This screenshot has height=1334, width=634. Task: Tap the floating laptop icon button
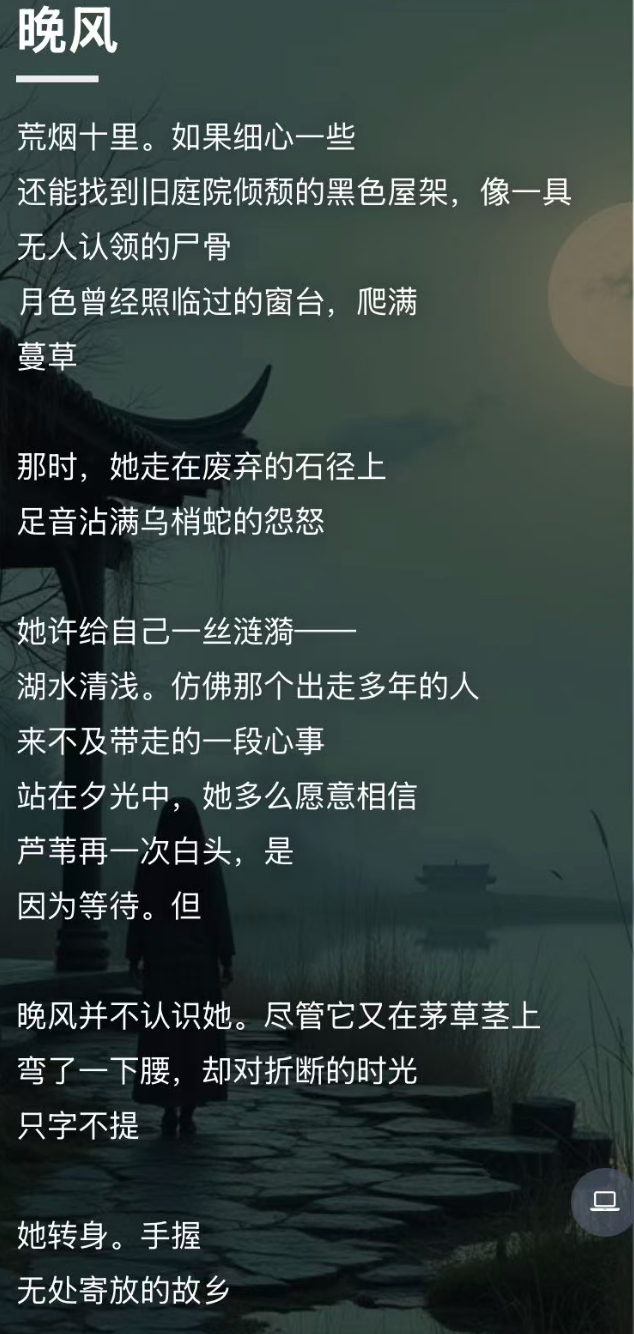tap(604, 1201)
